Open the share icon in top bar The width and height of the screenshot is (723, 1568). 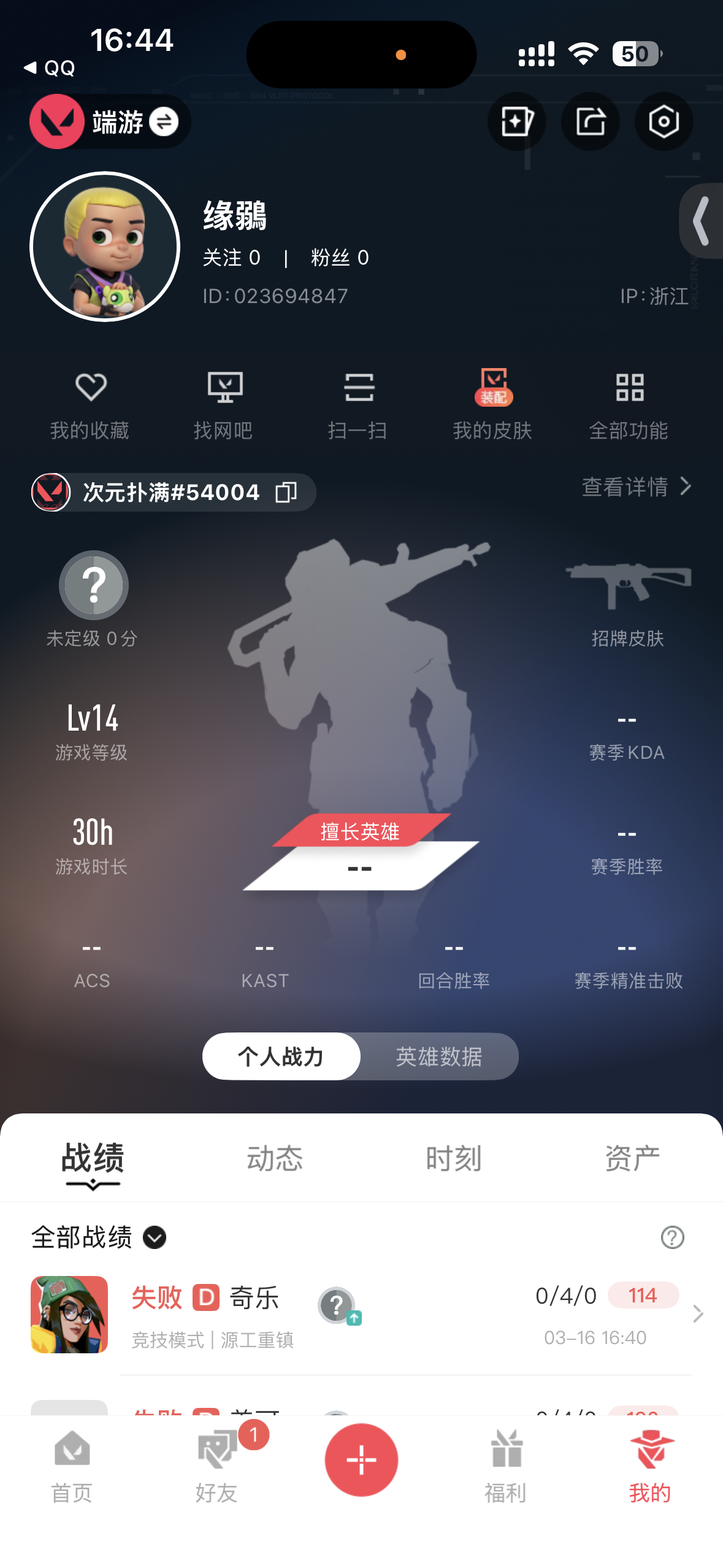coord(590,121)
